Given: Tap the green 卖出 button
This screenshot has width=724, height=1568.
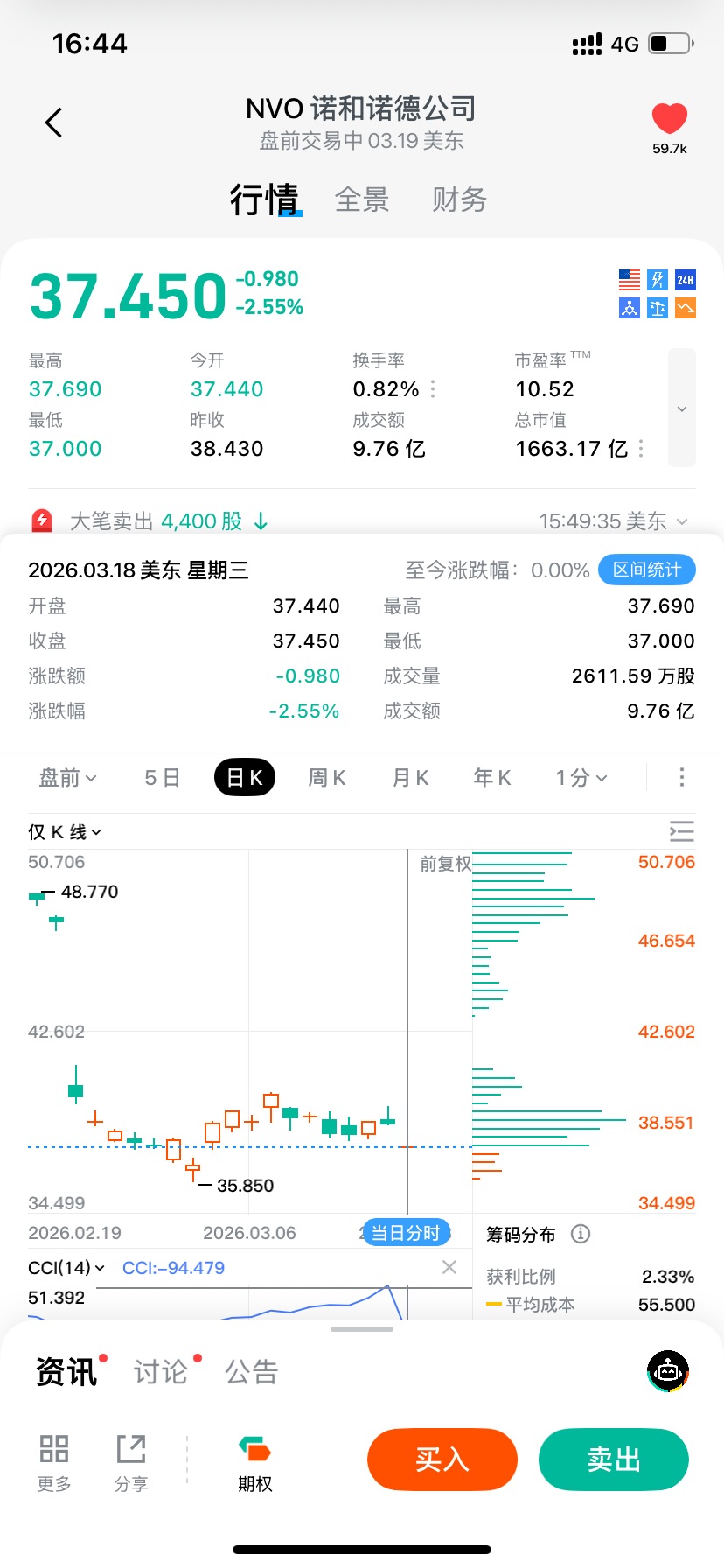Looking at the screenshot, I should tap(614, 1459).
